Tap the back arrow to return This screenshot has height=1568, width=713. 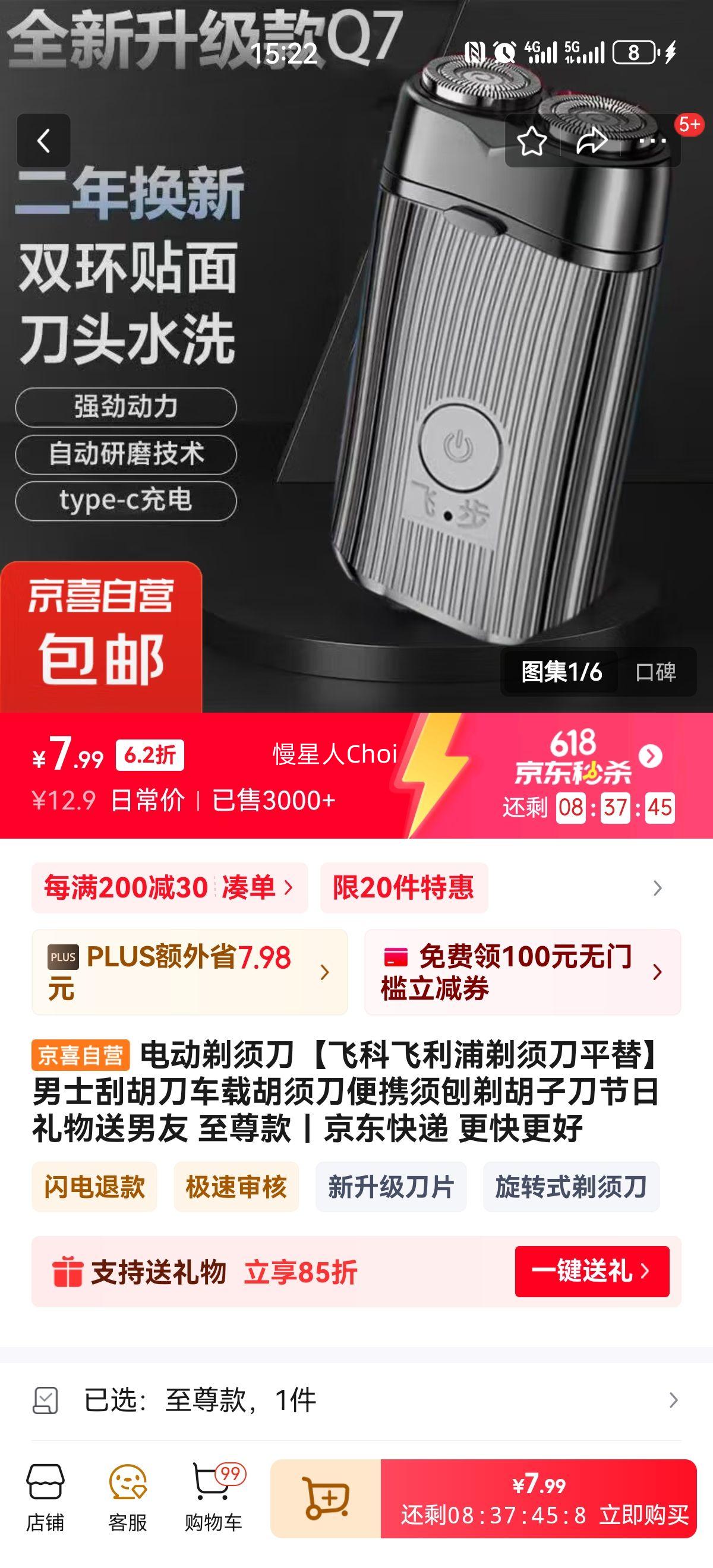click(44, 141)
